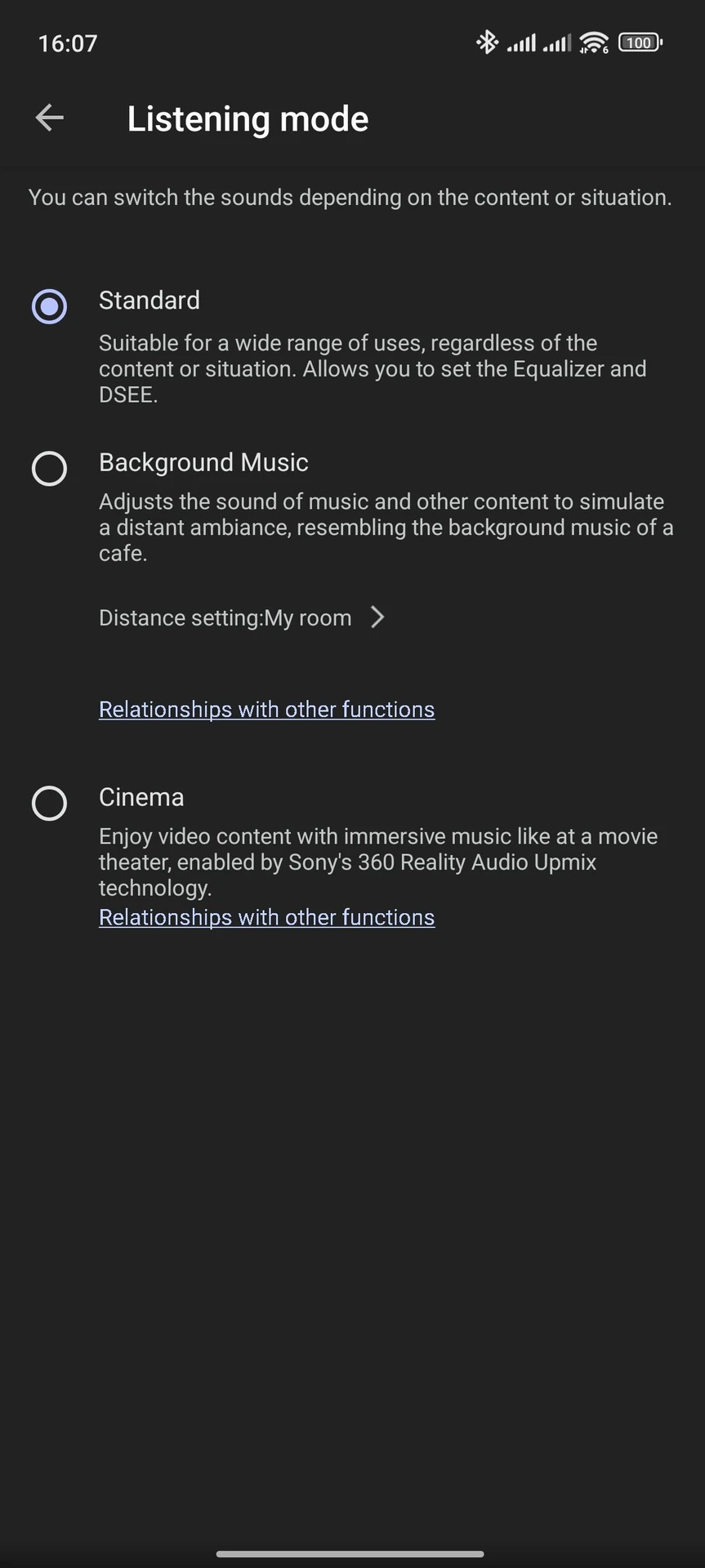Open Relationships link under Cinema
705x1568 pixels.
266,918
